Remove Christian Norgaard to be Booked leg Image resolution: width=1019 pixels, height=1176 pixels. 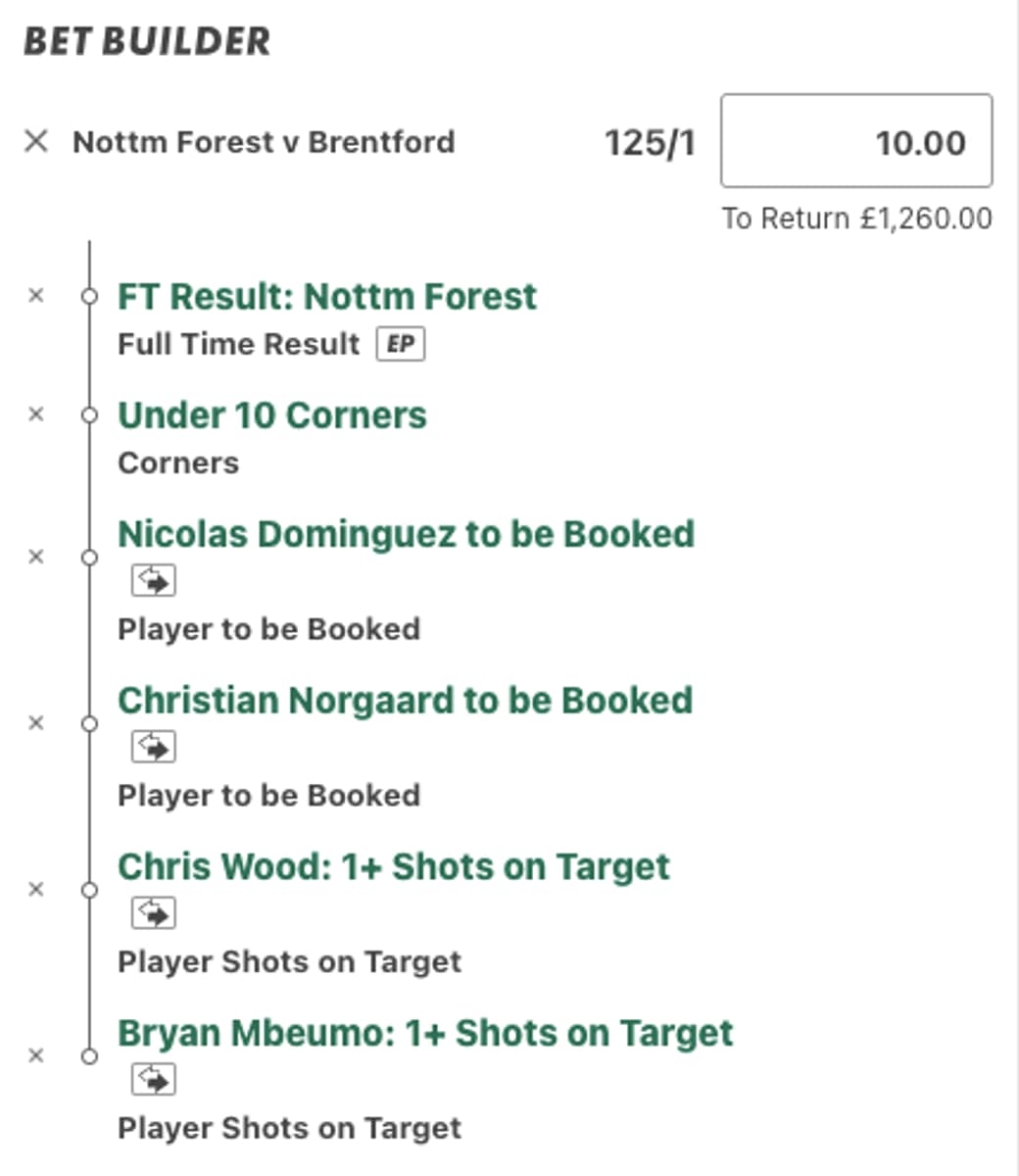coord(37,722)
